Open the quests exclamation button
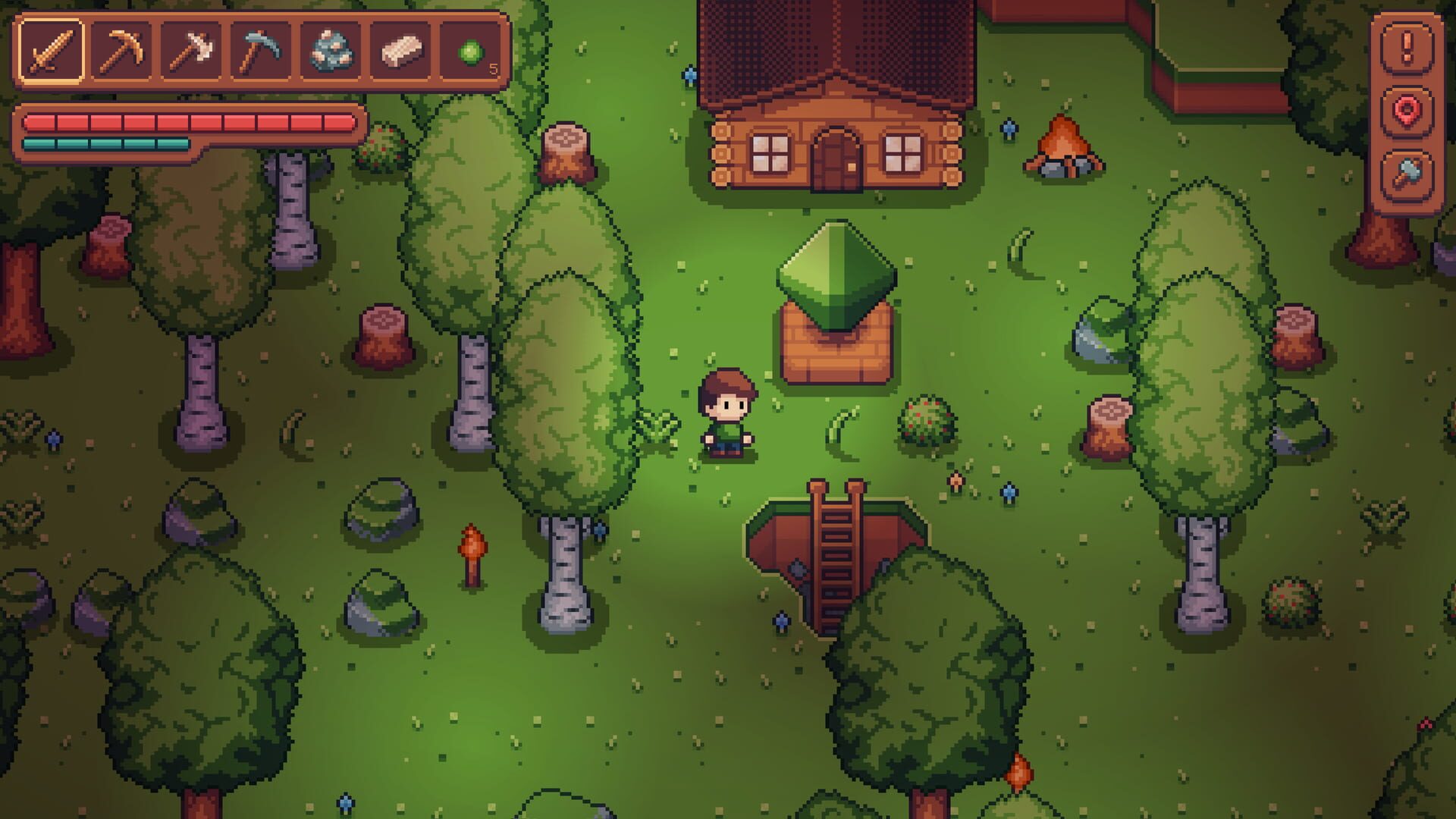The image size is (1456, 819). coord(1407,47)
